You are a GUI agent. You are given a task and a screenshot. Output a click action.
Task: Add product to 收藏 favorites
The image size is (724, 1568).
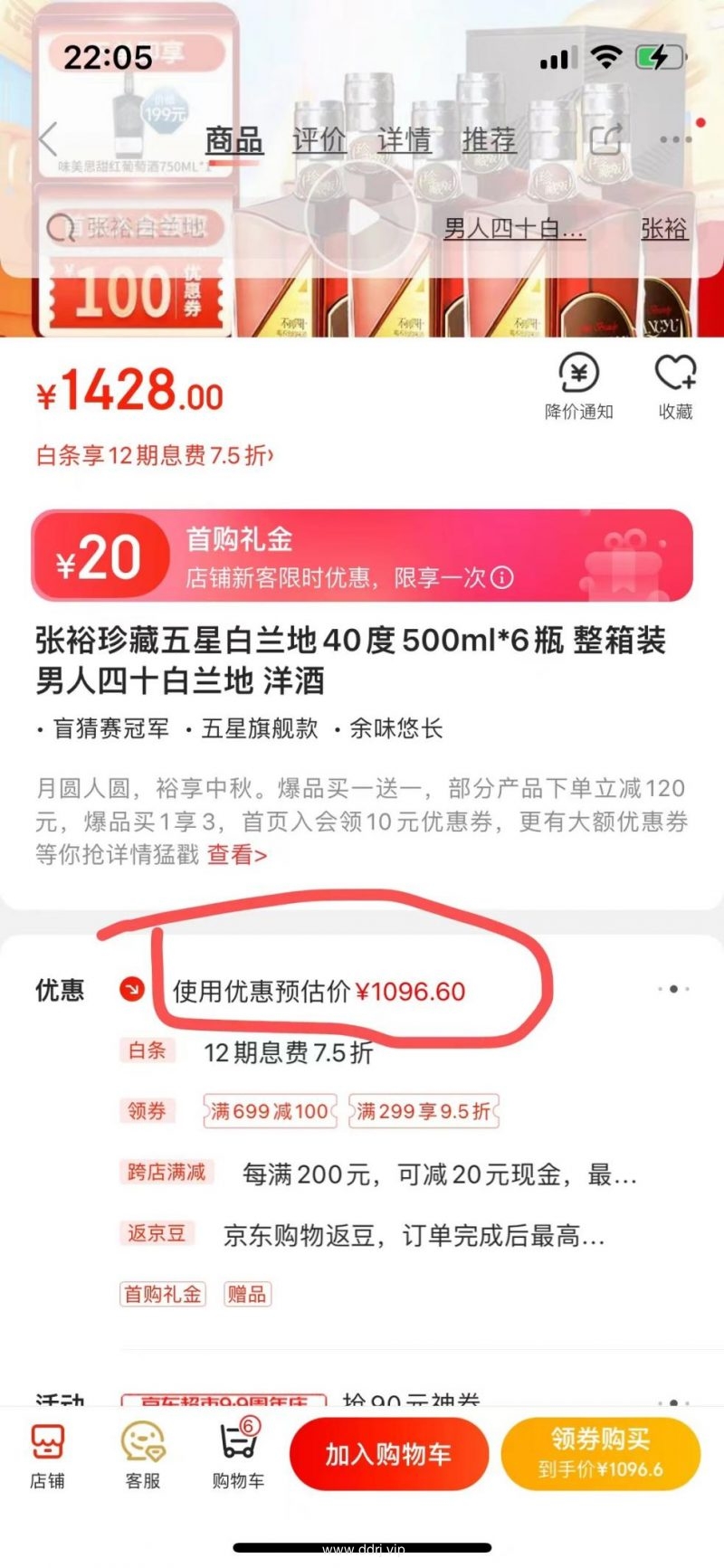pos(675,386)
